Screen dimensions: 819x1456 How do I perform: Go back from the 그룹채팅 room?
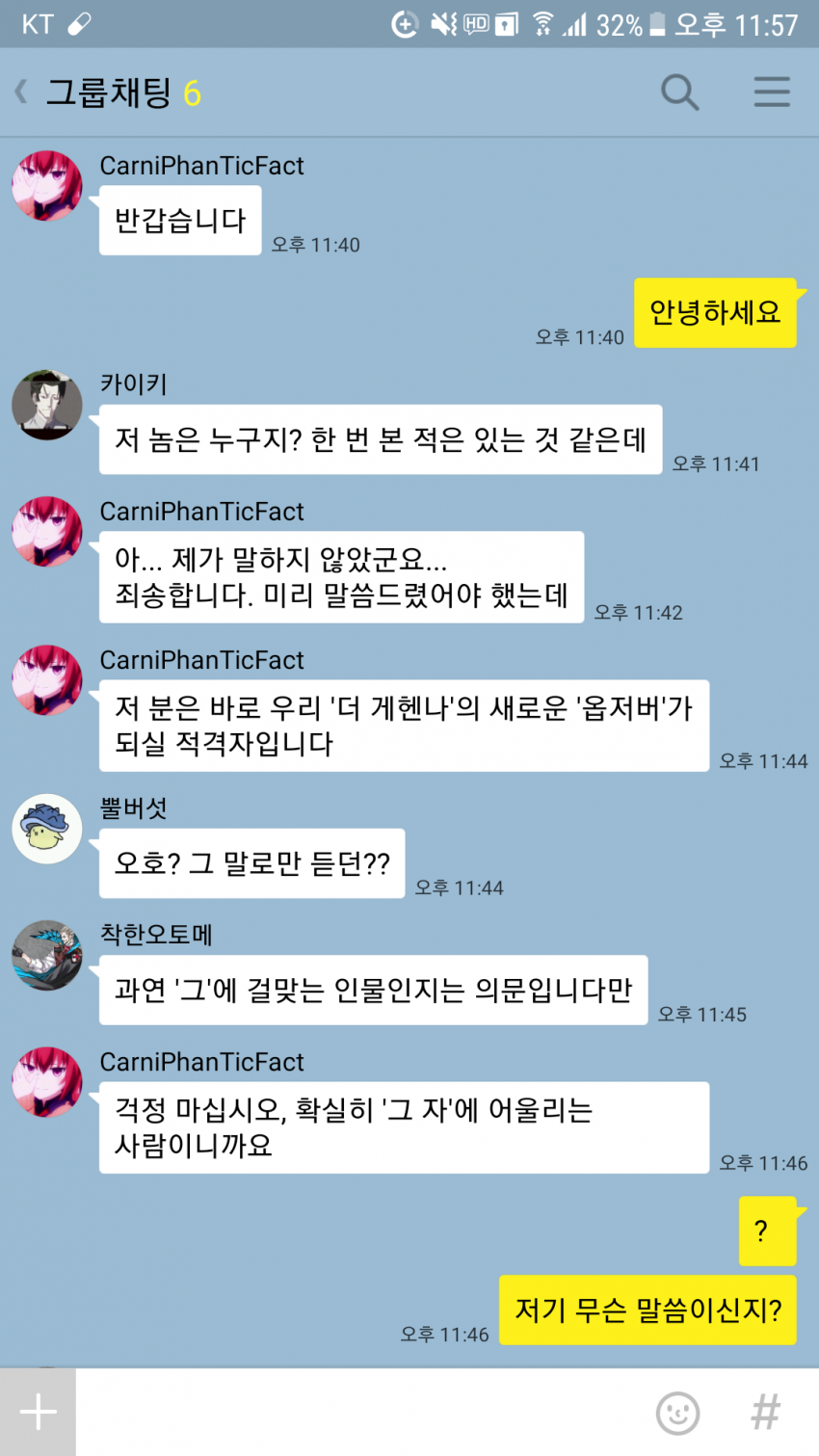click(x=21, y=93)
